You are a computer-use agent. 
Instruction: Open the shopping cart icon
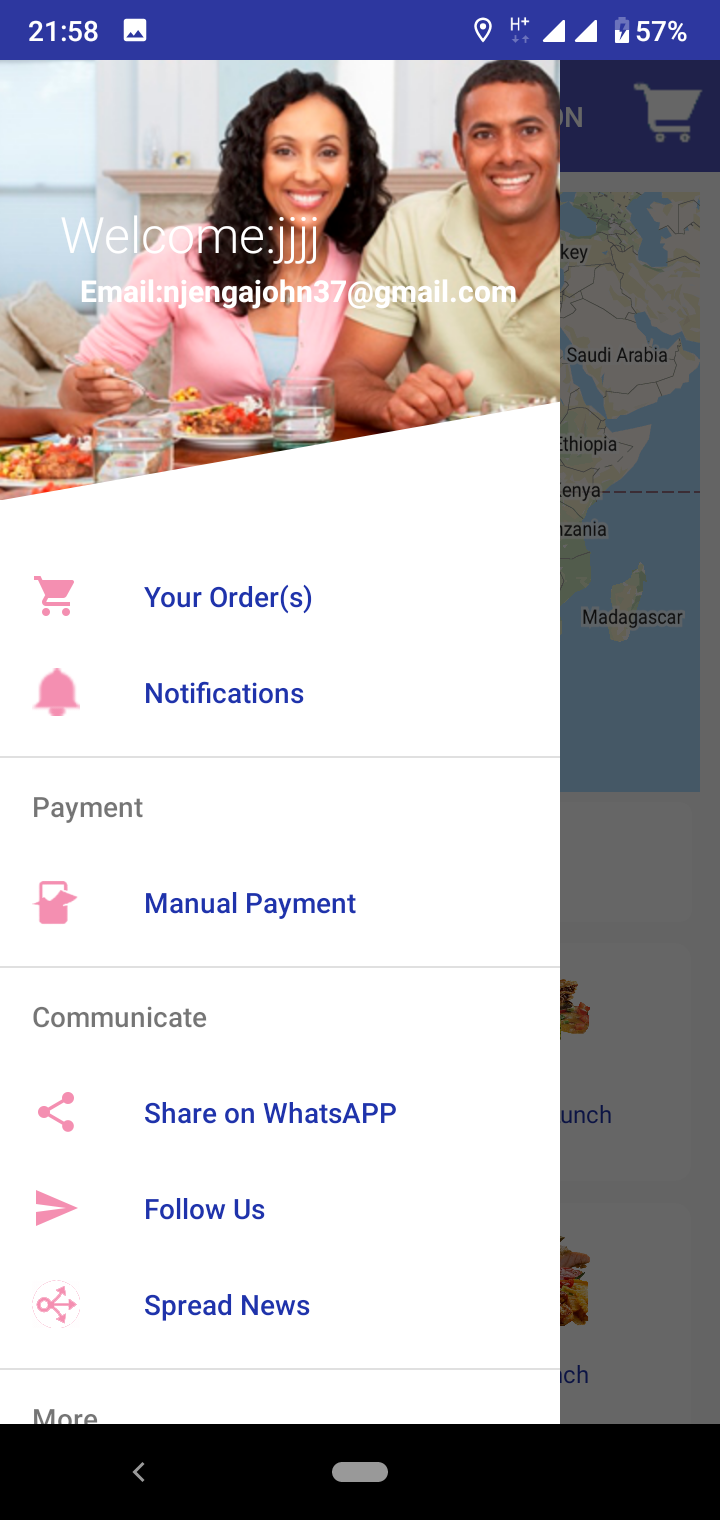[x=667, y=113]
